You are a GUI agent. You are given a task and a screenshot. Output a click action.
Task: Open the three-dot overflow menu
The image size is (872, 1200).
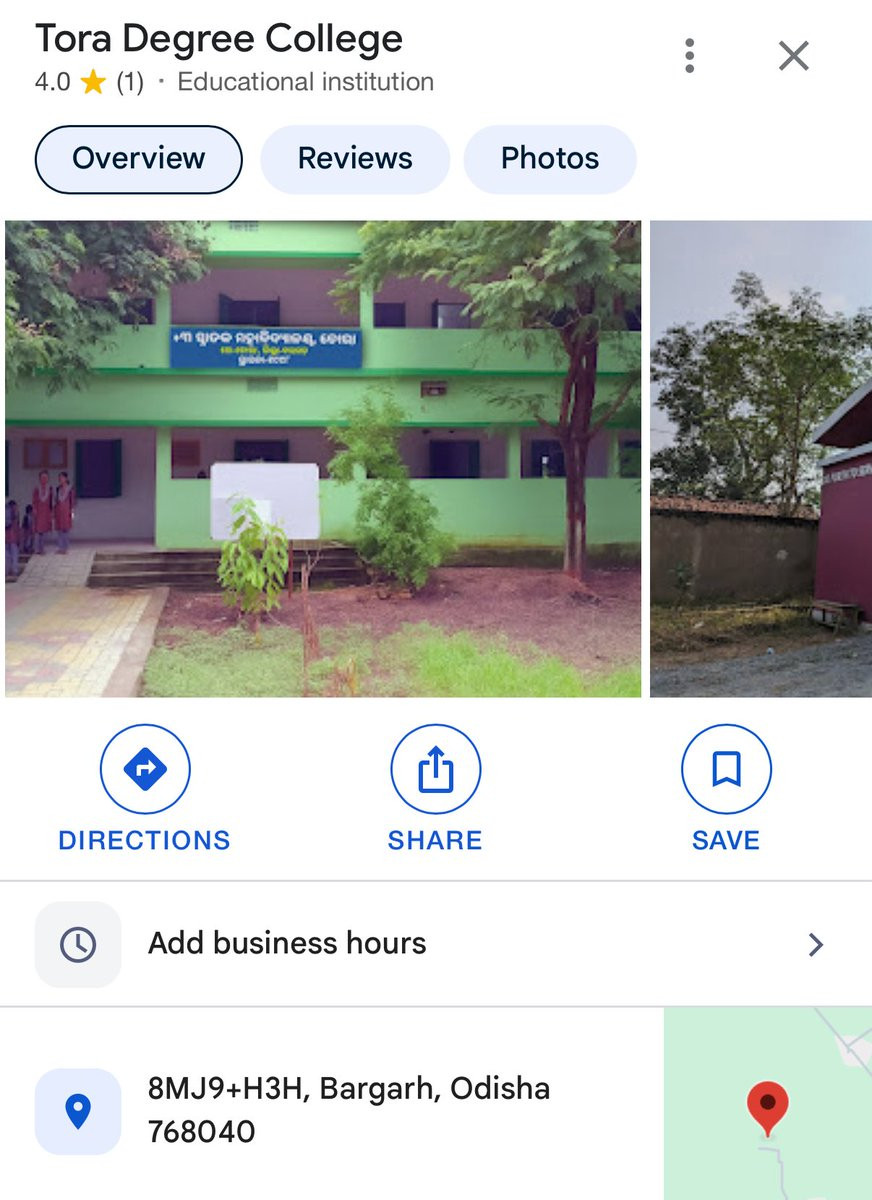click(x=689, y=56)
